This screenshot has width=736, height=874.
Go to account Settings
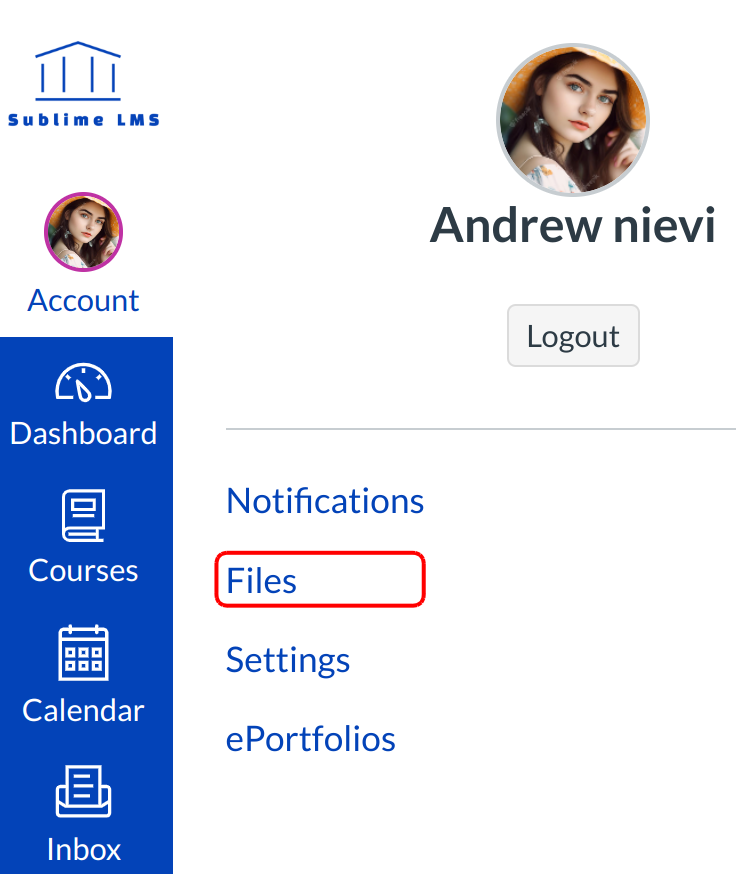pyautogui.click(x=288, y=660)
